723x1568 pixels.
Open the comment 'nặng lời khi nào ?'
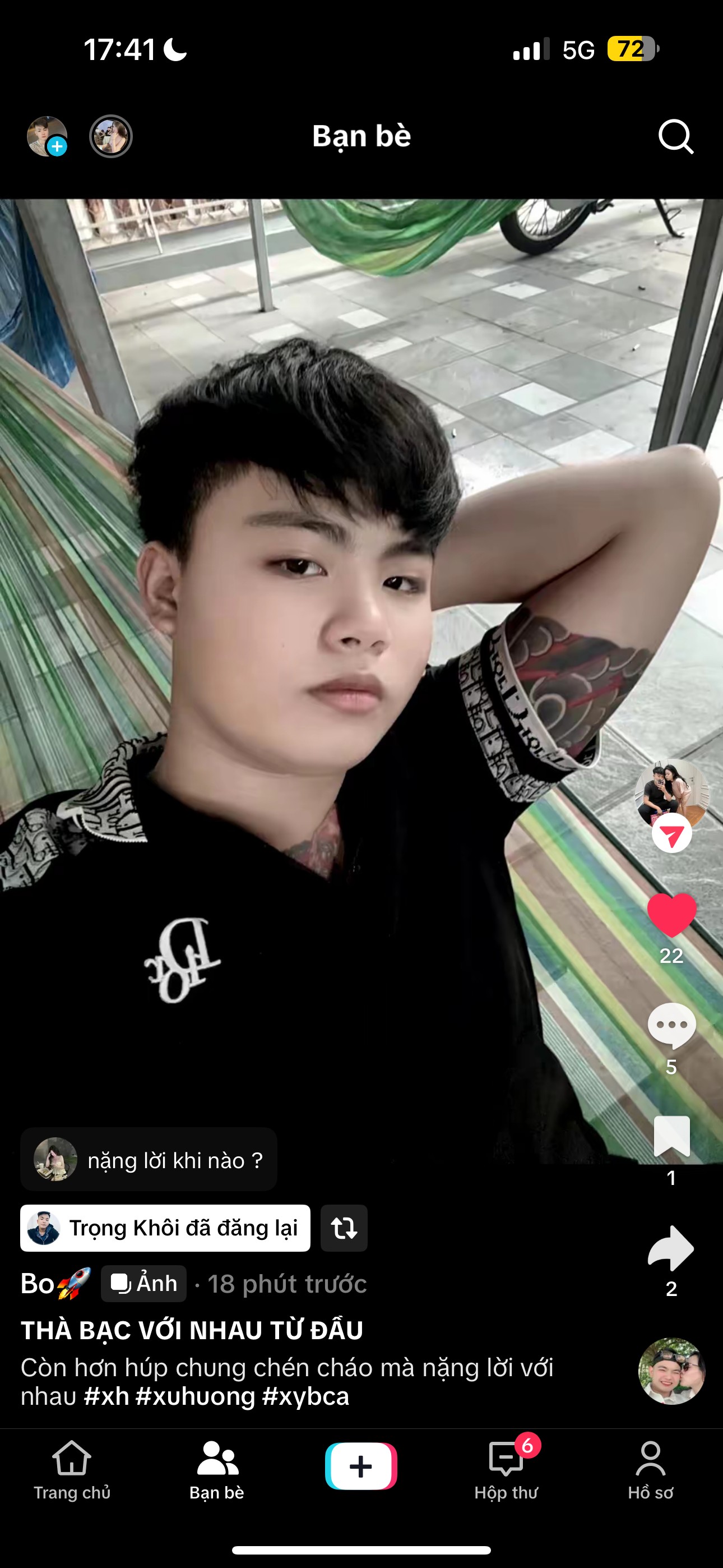tap(149, 1160)
